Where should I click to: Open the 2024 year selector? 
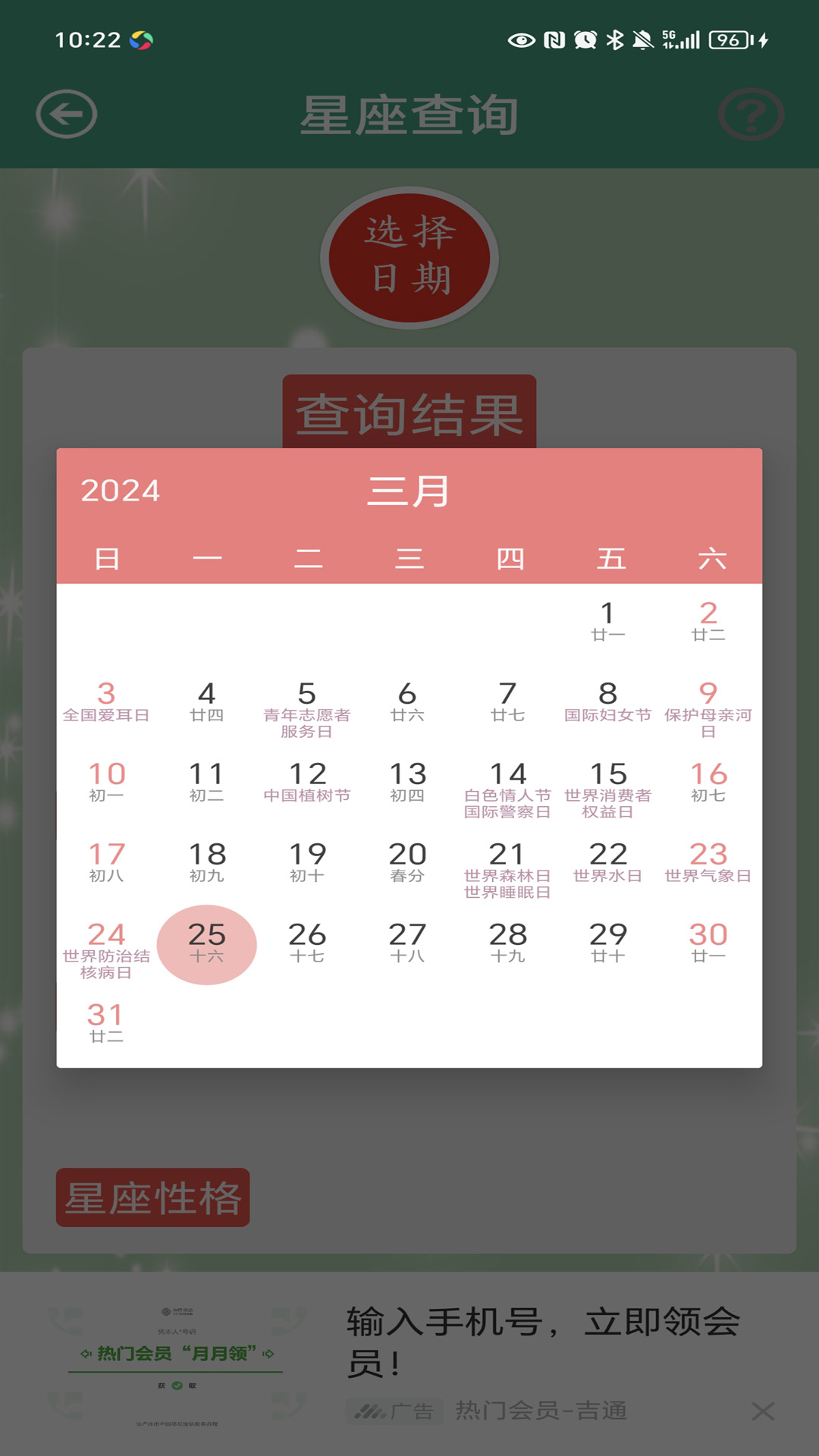pyautogui.click(x=121, y=491)
